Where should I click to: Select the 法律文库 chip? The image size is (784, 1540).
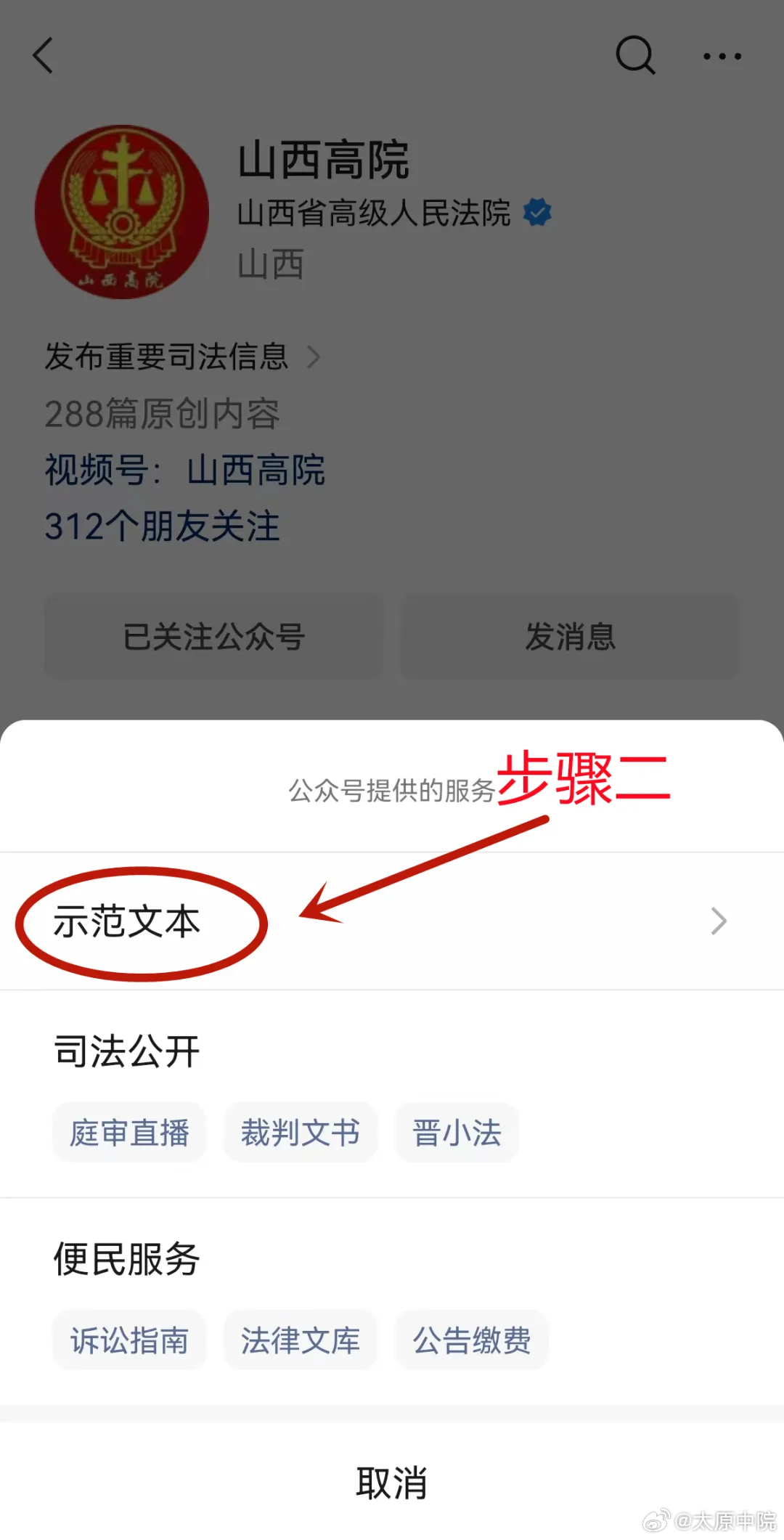[x=301, y=1340]
